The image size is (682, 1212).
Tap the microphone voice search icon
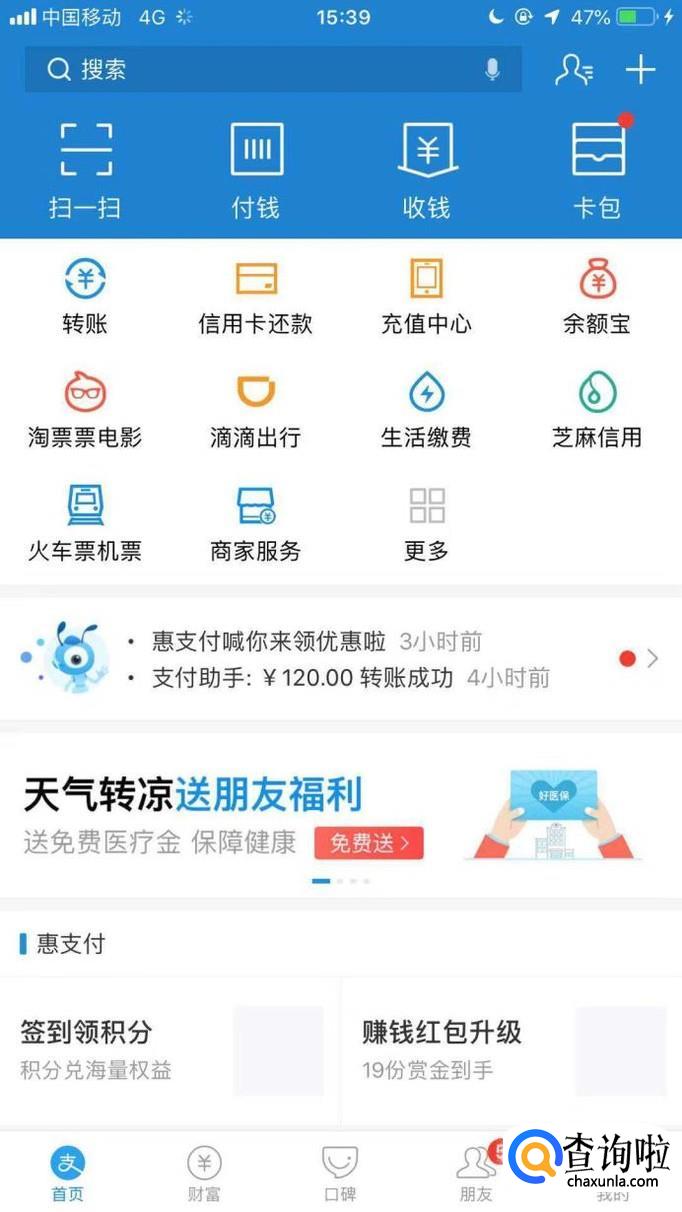coord(492,69)
